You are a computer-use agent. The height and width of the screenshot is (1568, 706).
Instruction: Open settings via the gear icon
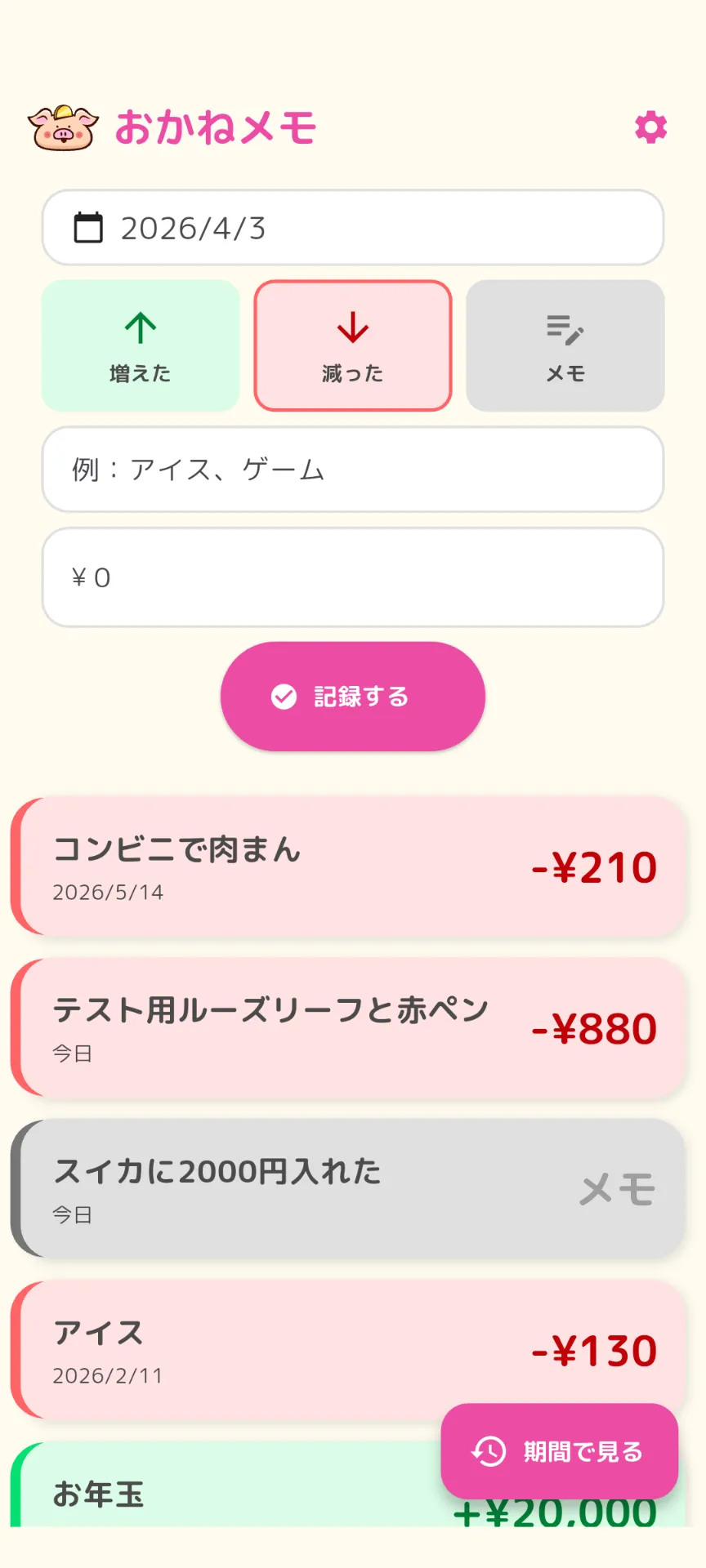[x=650, y=127]
